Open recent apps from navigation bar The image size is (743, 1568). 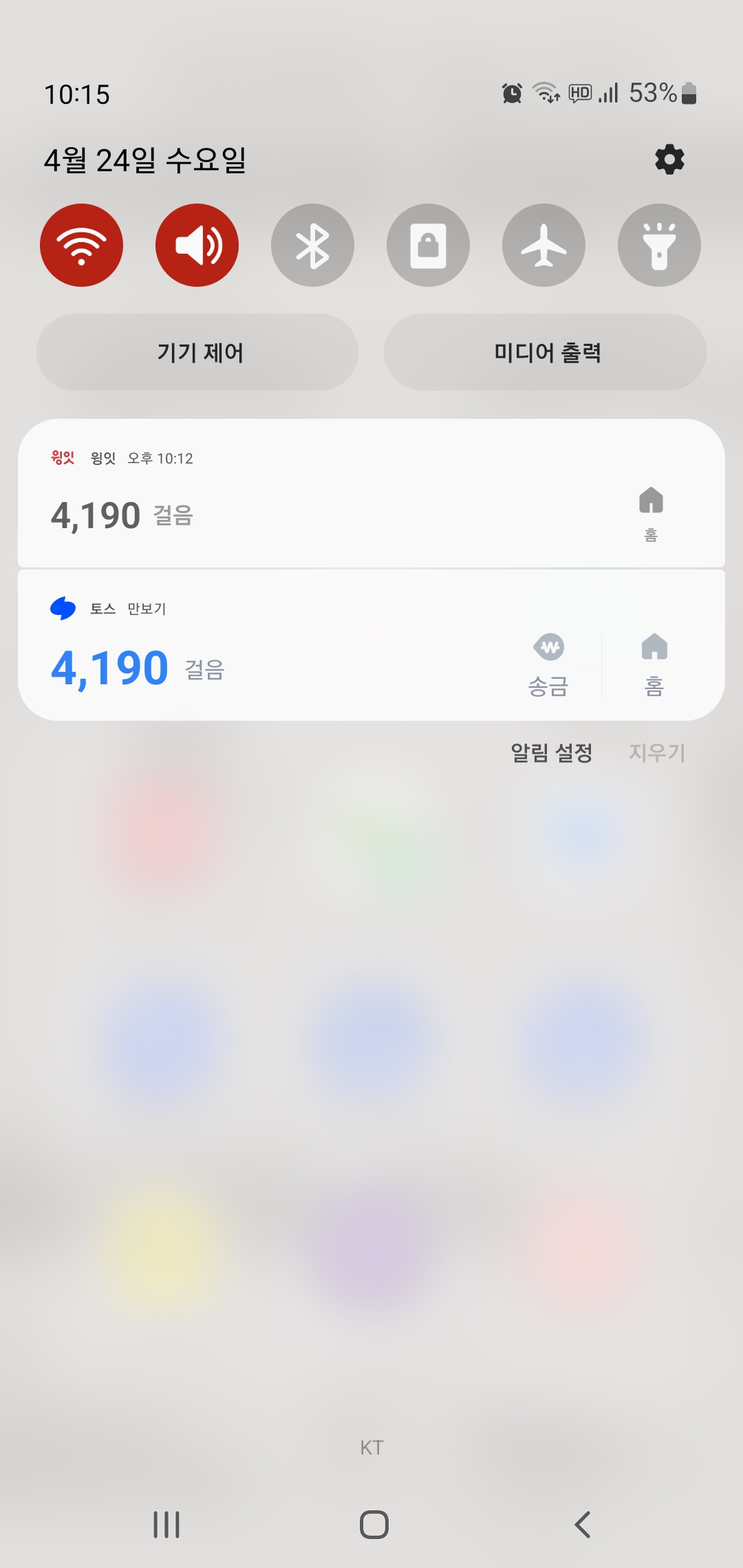pyautogui.click(x=166, y=1524)
